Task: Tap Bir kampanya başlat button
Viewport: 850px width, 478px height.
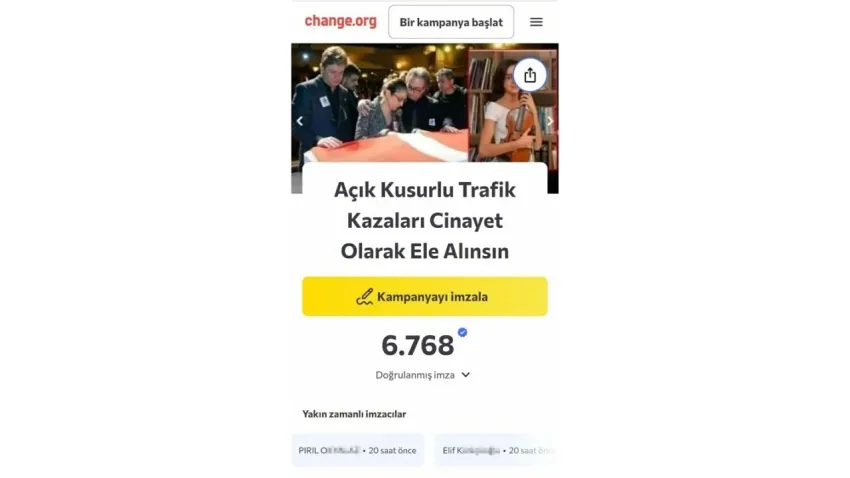Action: (x=451, y=22)
